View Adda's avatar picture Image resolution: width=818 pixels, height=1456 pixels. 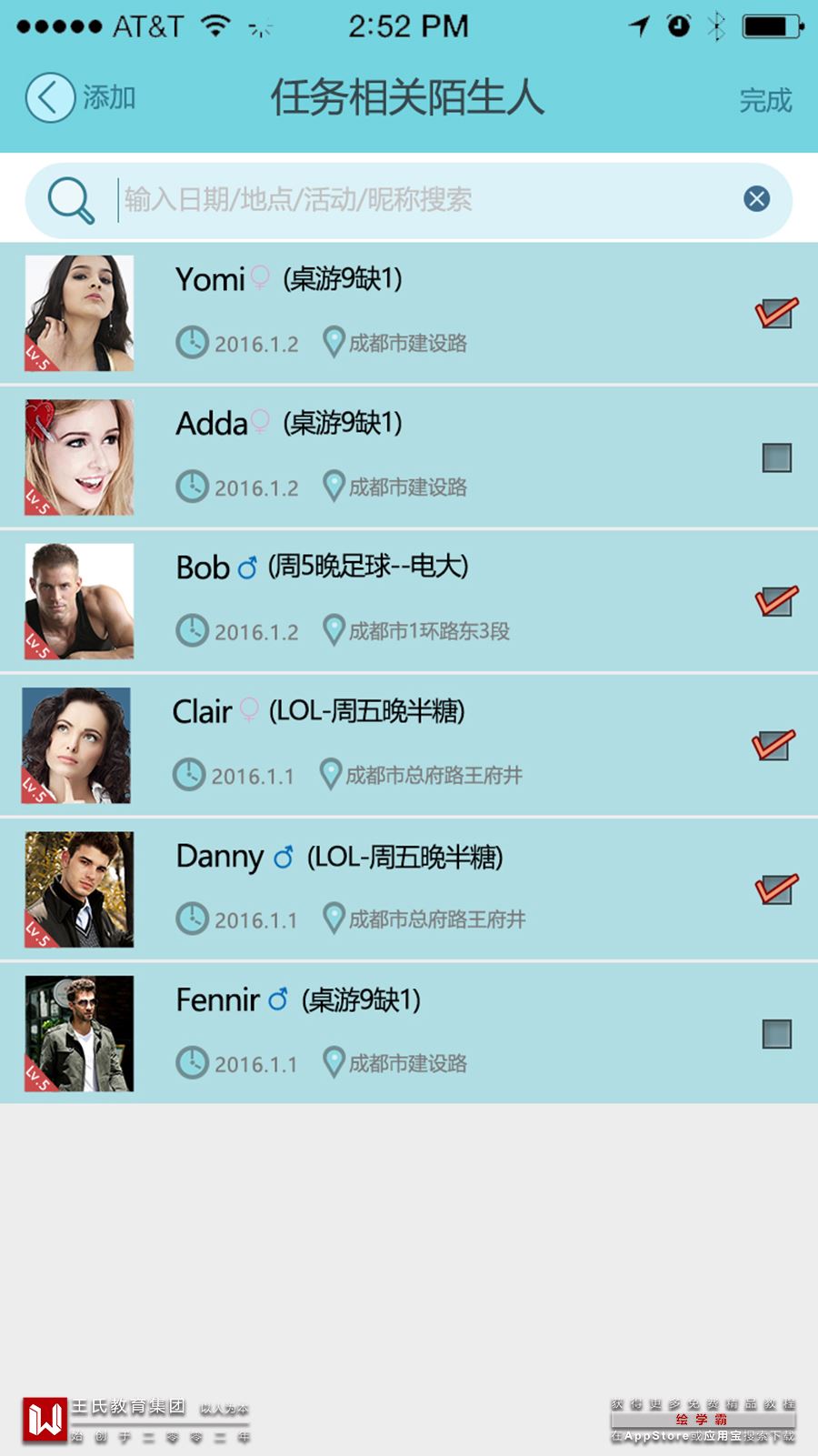pos(79,457)
